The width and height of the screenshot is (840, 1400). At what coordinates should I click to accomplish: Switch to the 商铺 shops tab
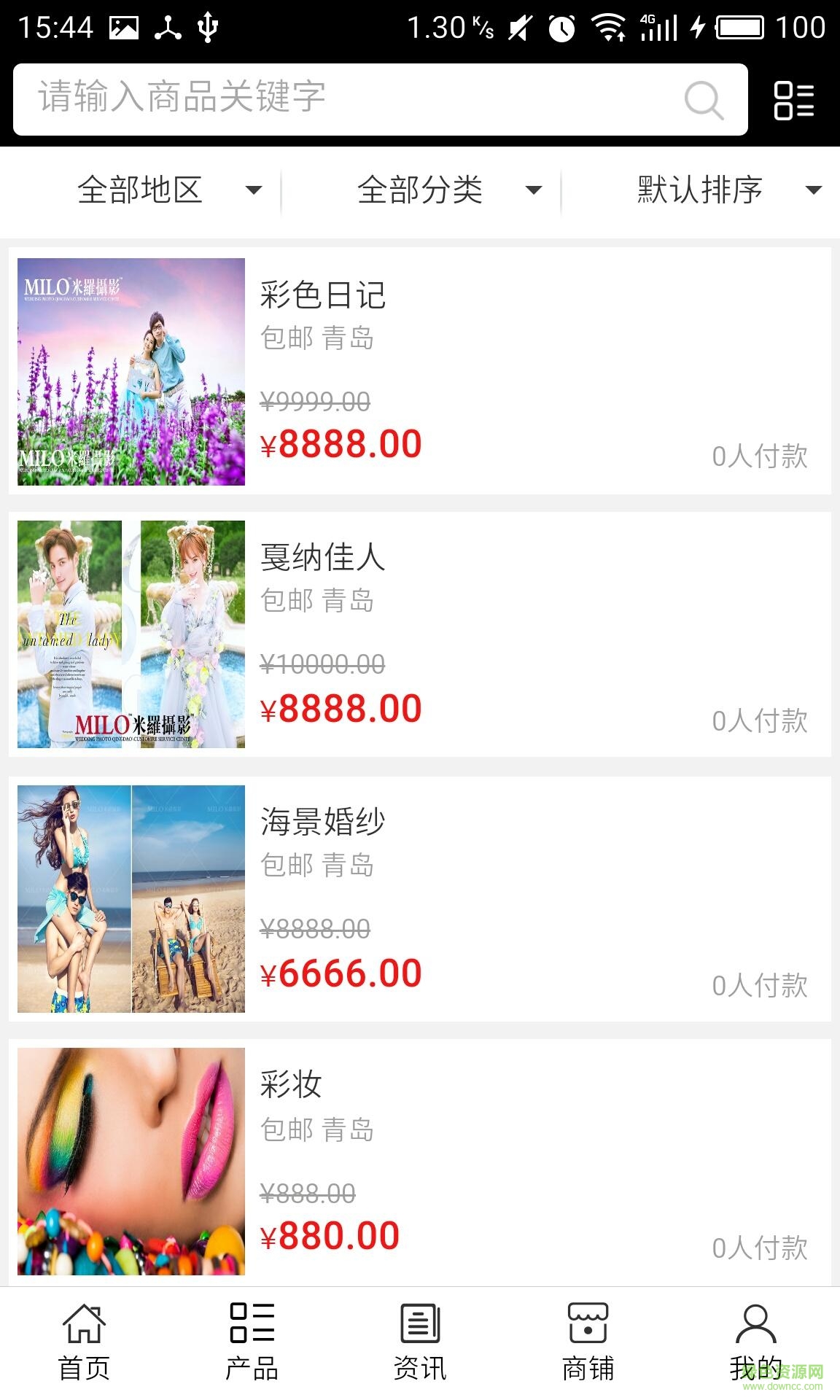[x=588, y=1342]
